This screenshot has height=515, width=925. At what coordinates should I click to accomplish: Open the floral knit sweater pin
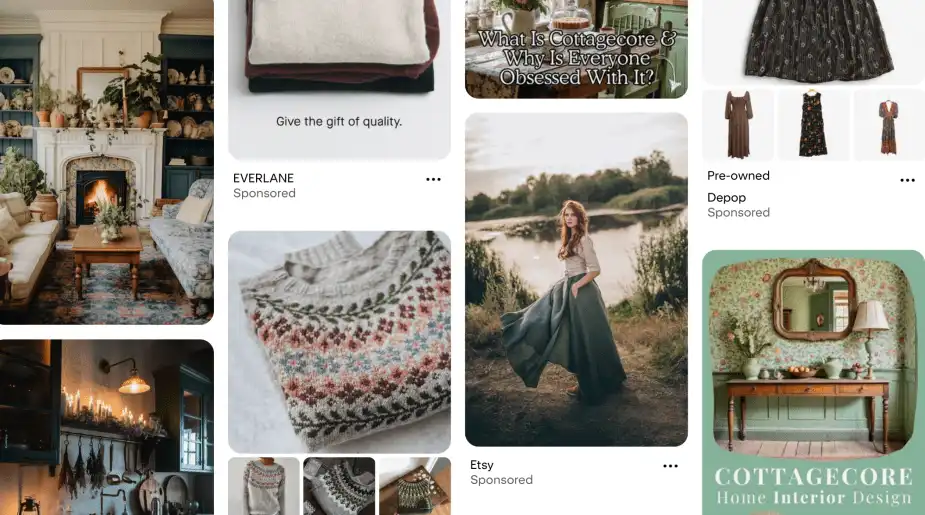339,340
